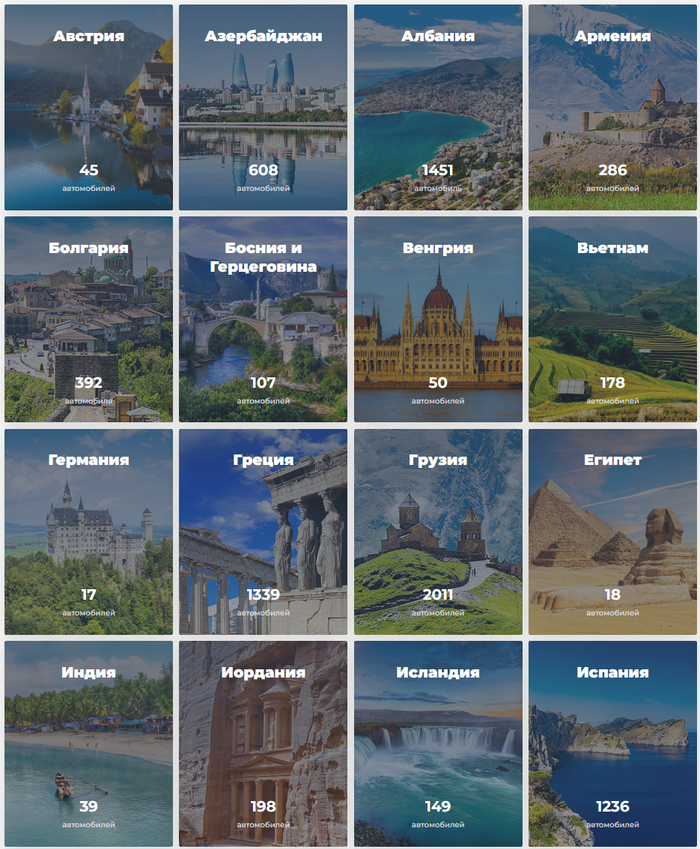
Task: Select the Вьетнам card
Action: 612,319
